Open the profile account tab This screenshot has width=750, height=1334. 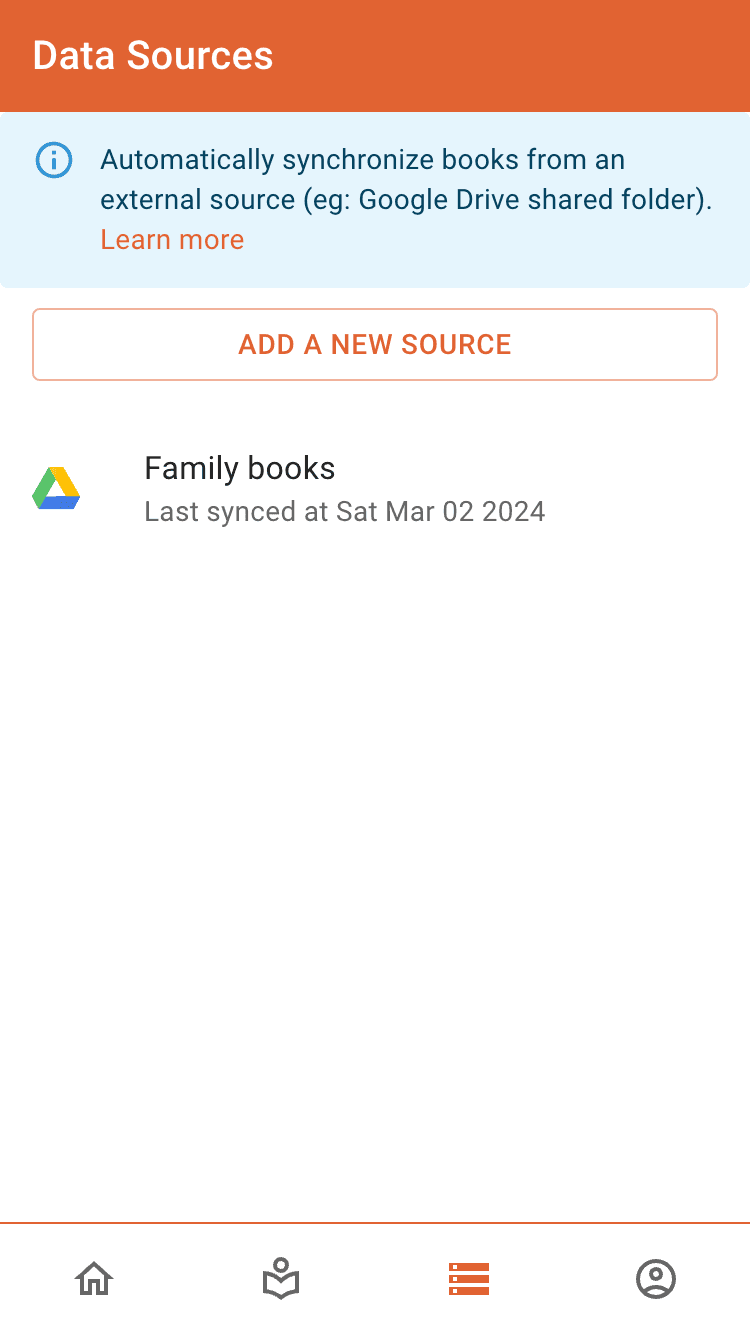coord(656,1279)
